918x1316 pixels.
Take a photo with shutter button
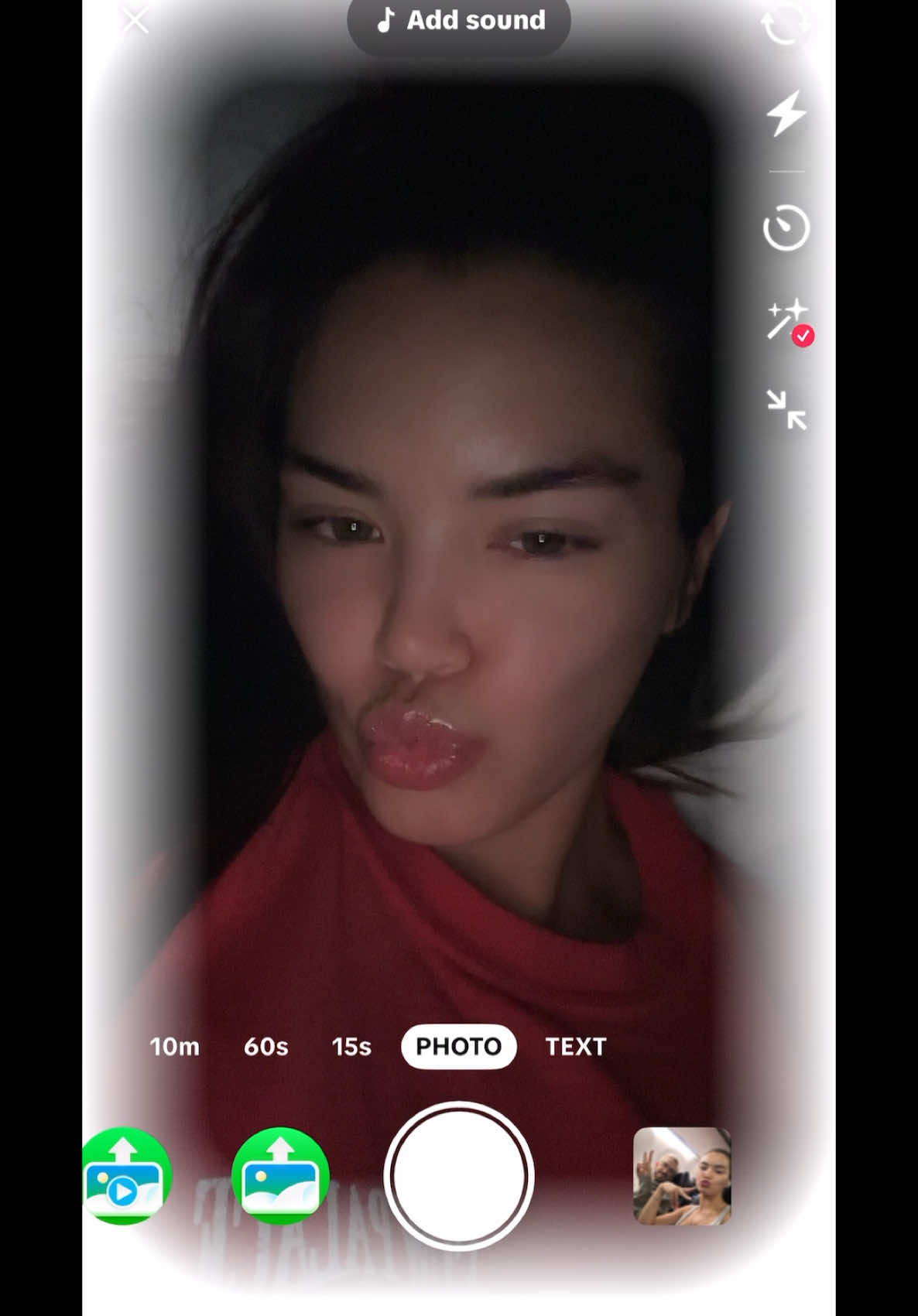pyautogui.click(x=459, y=1176)
